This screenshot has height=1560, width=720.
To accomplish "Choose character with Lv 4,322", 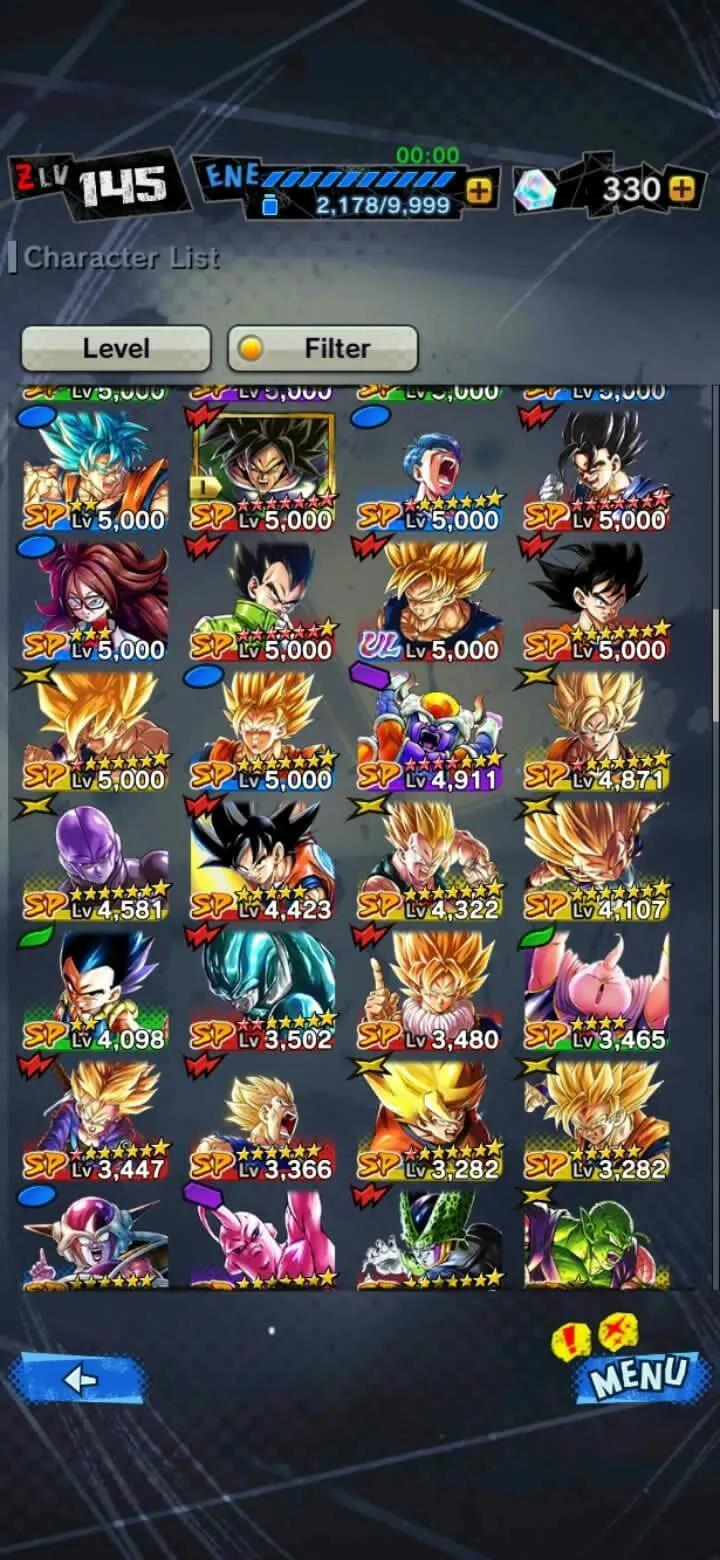I will click(430, 860).
